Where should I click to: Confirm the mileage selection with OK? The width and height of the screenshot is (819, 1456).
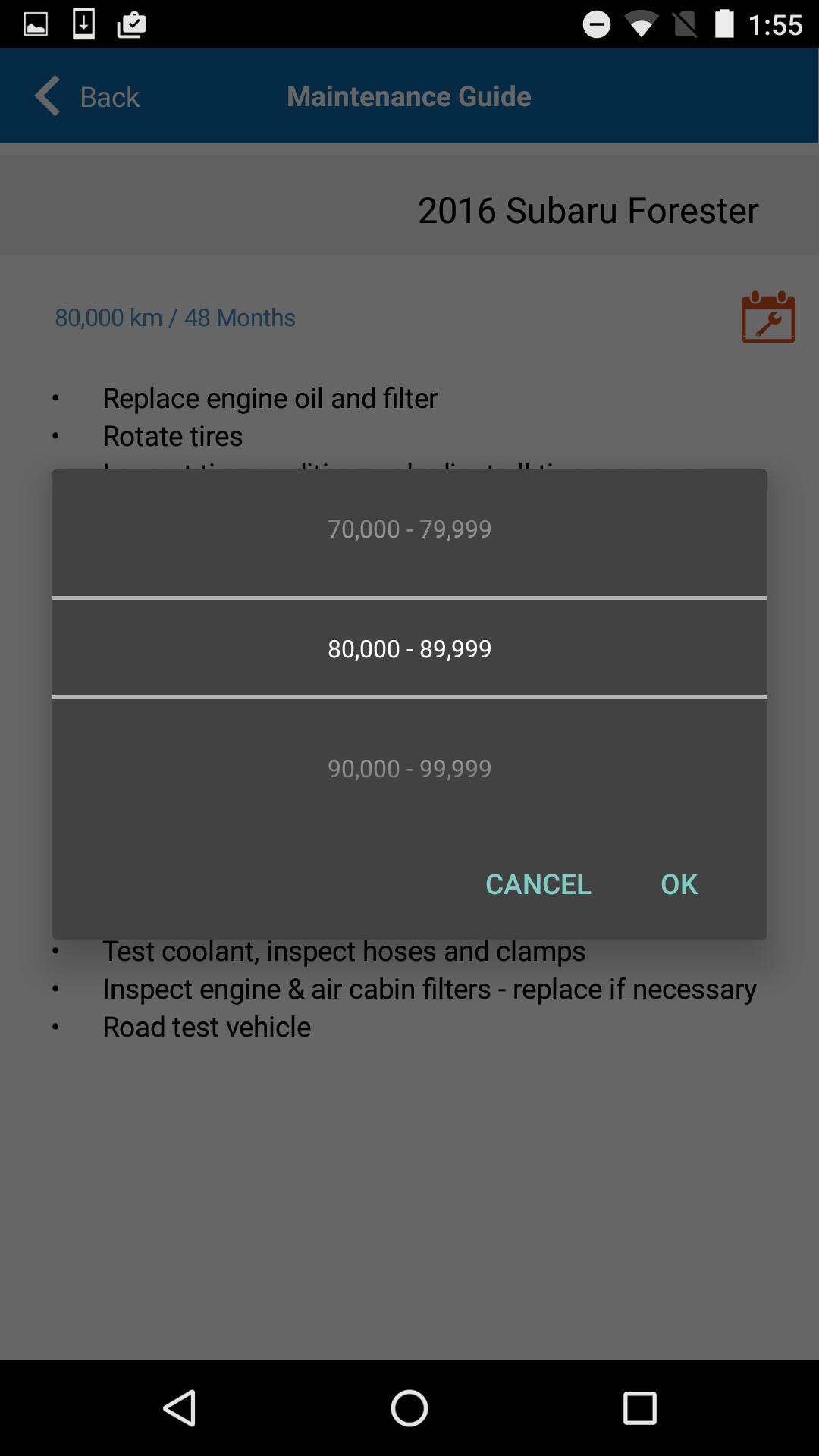(679, 883)
